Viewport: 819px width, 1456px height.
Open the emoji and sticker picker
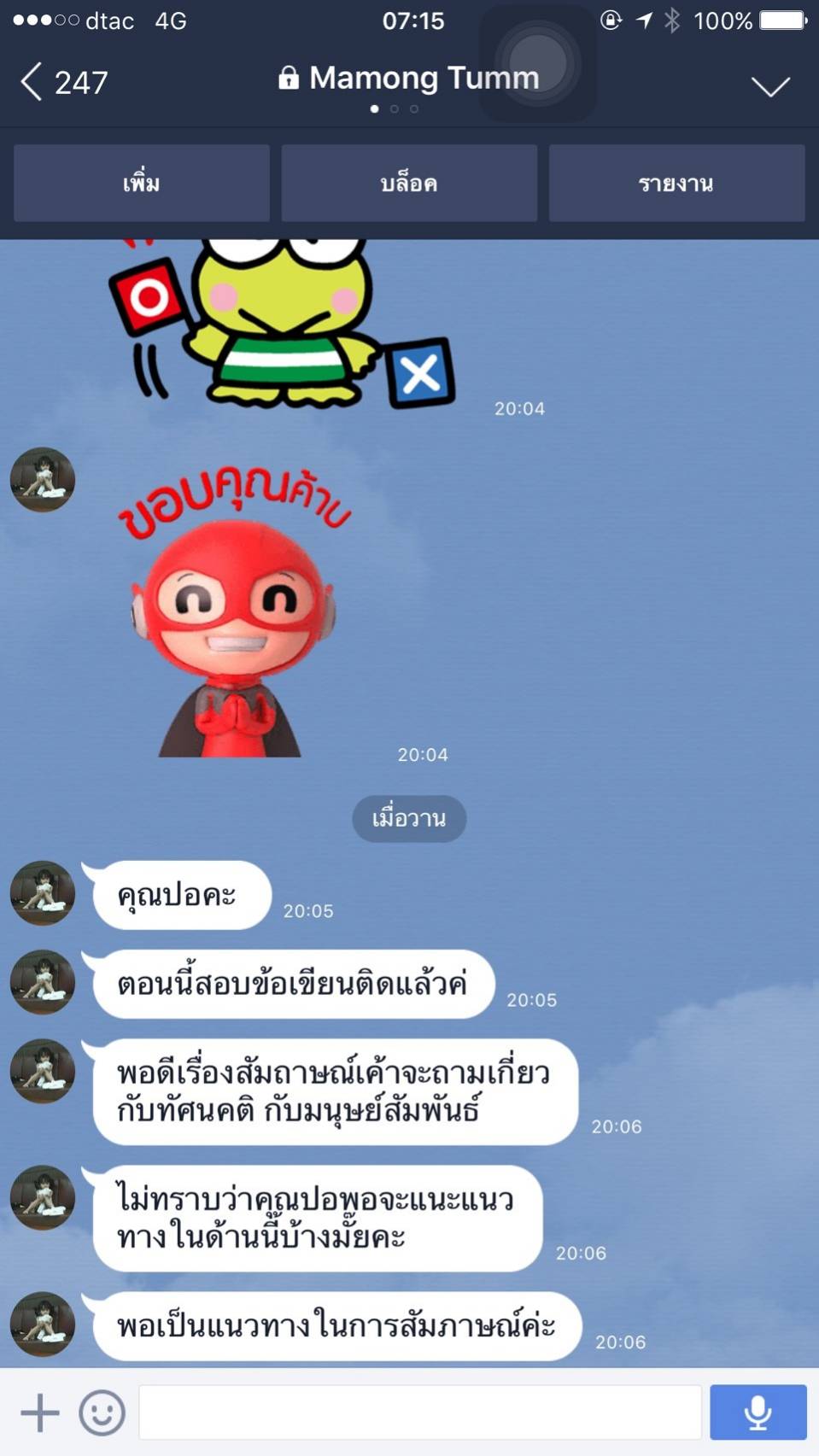coord(102,1412)
